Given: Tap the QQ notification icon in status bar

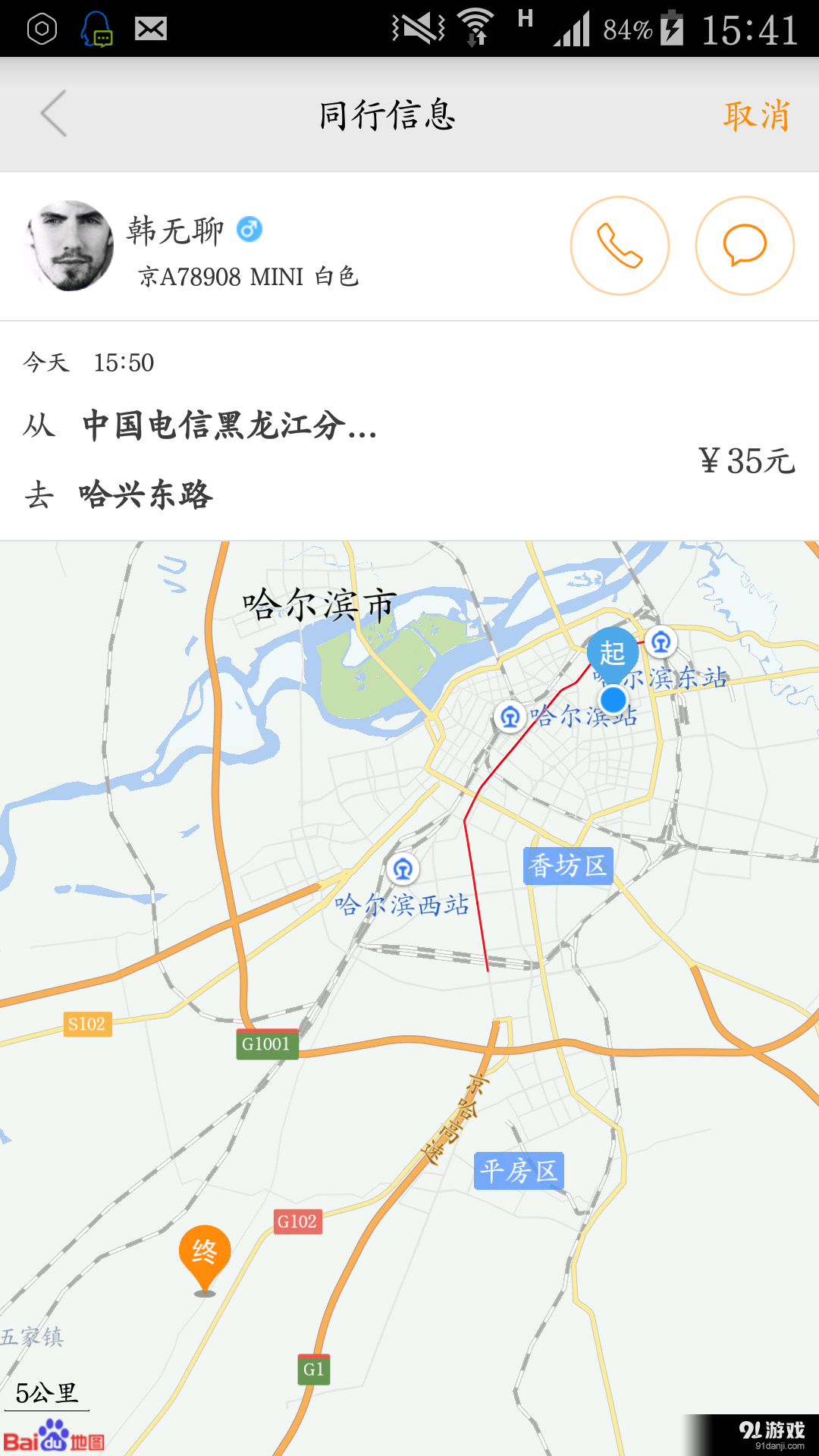Looking at the screenshot, I should tap(99, 29).
